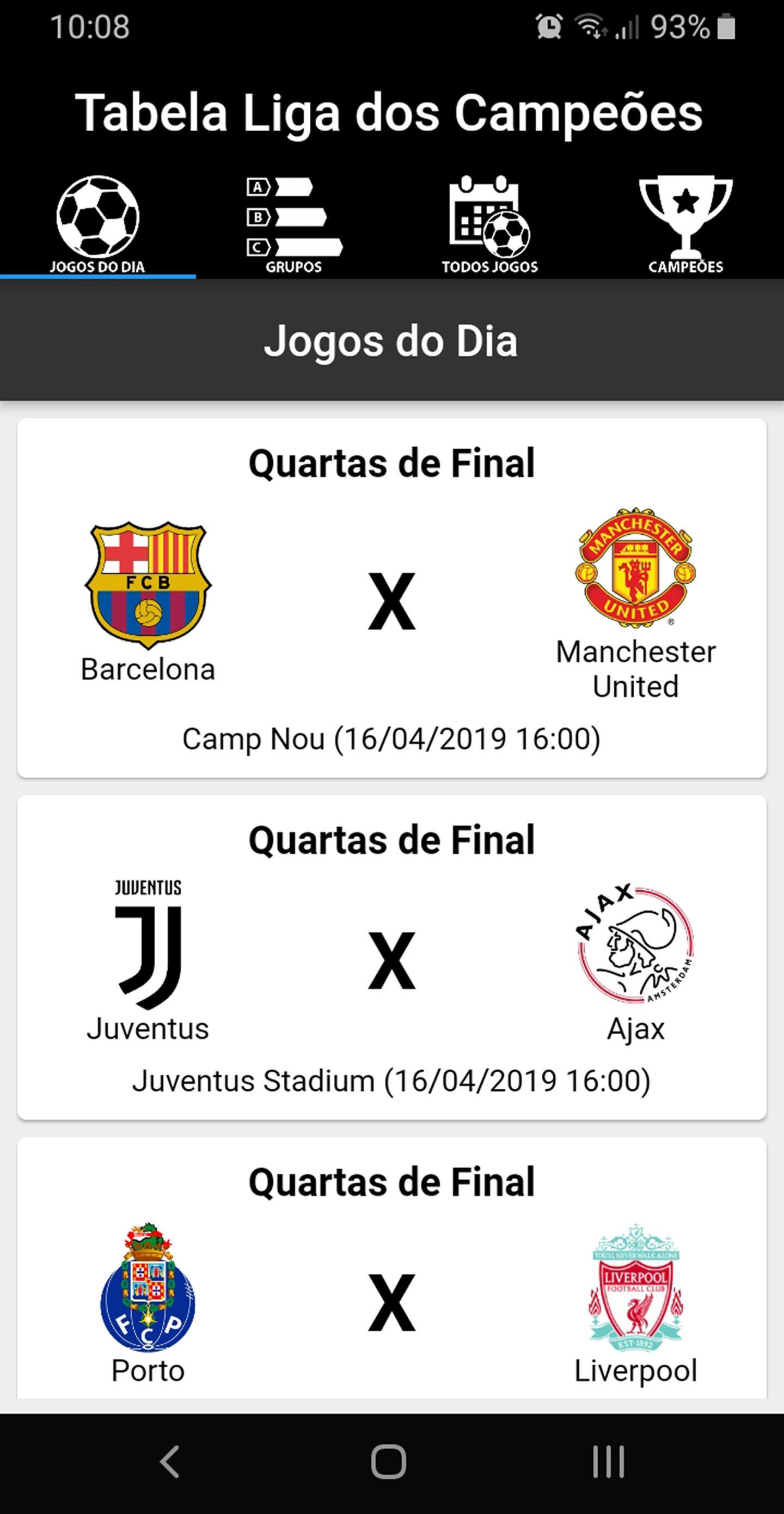
Task: Switch to the Campeões tab
Action: pyautogui.click(x=685, y=225)
